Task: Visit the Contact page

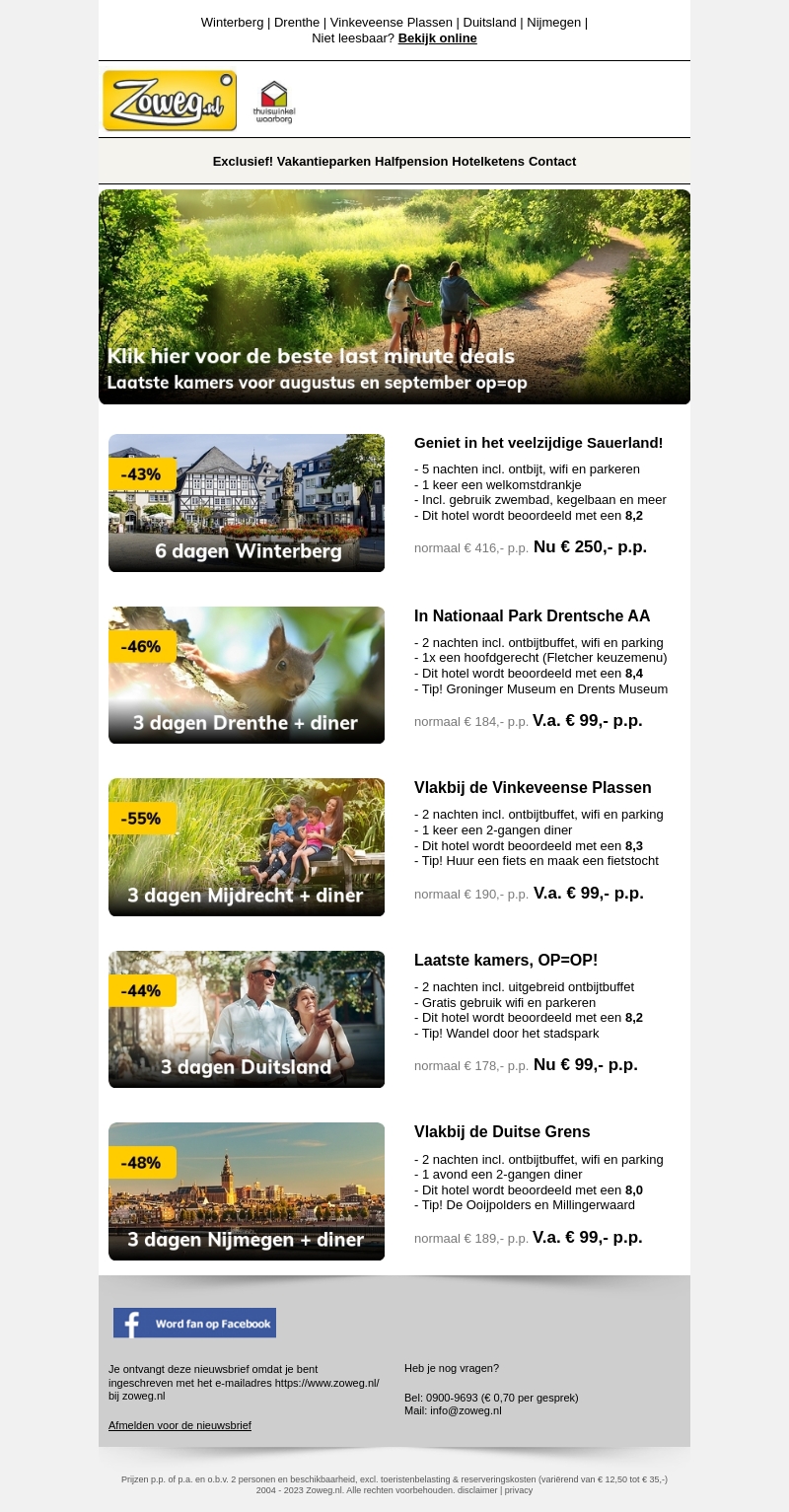Action: click(552, 162)
